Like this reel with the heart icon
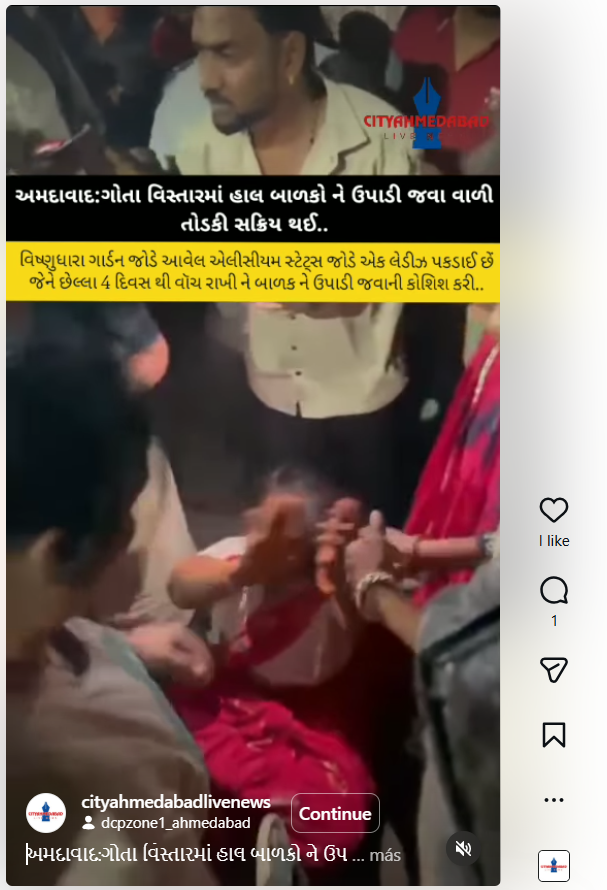Viewport: 607px width, 890px height. click(x=554, y=510)
